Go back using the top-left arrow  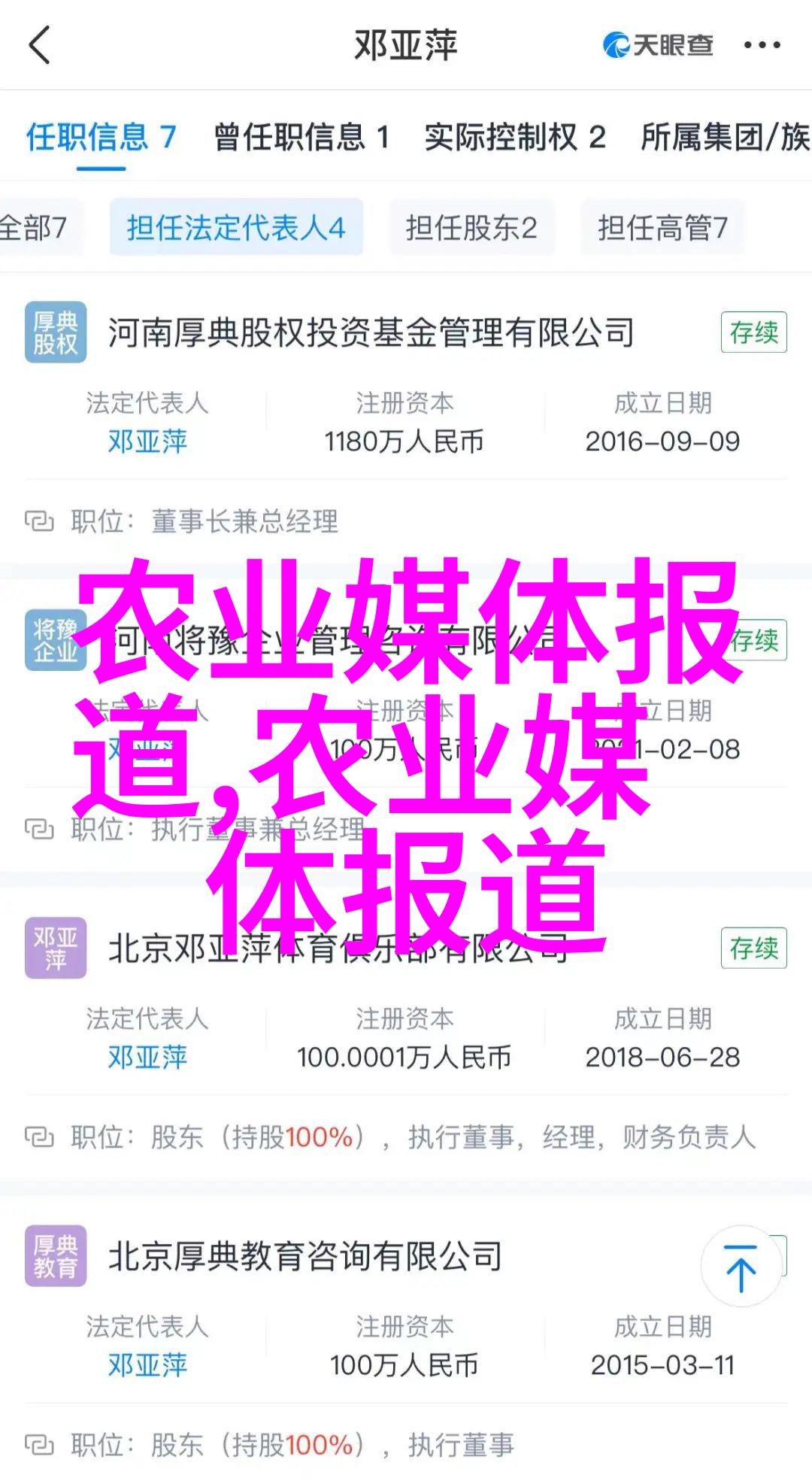pyautogui.click(x=39, y=45)
